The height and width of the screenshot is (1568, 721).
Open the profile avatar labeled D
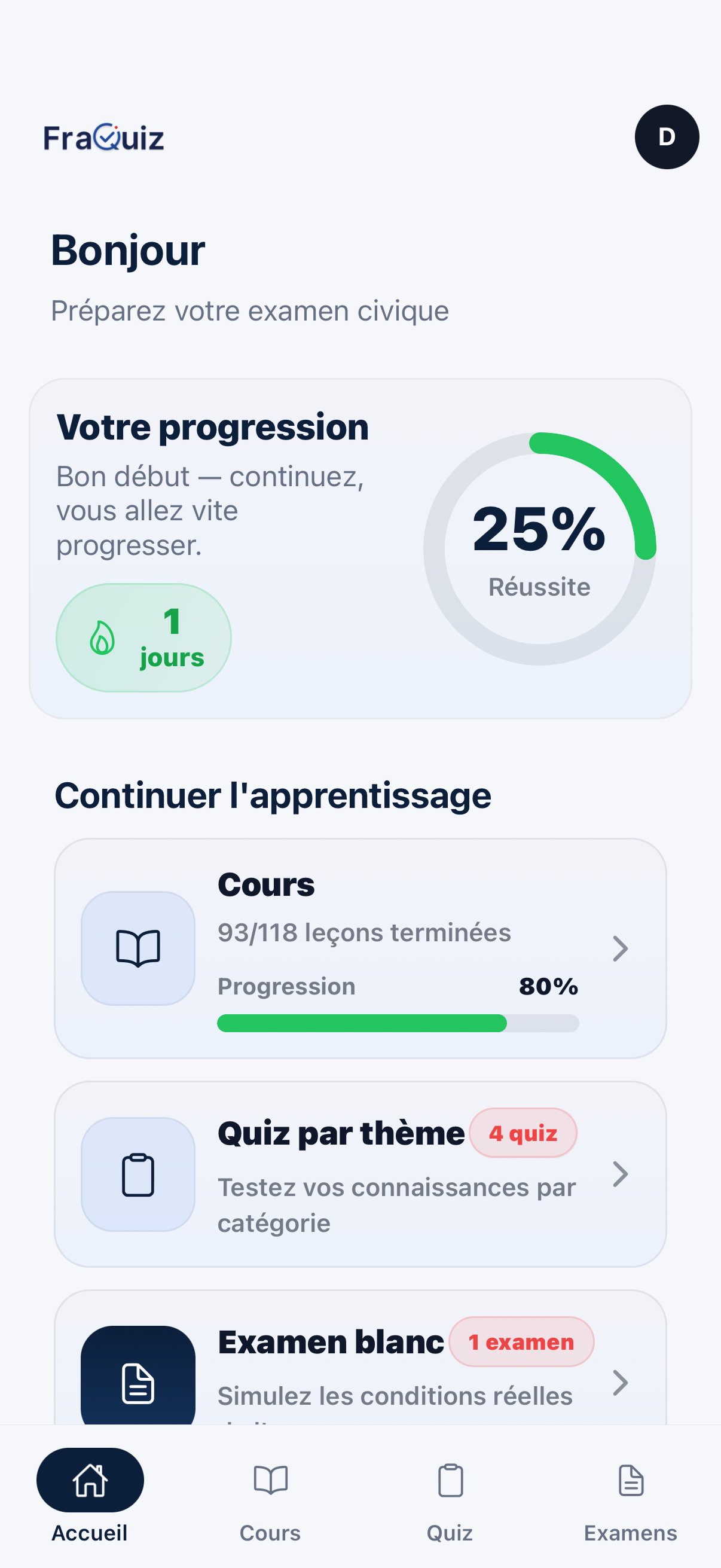666,136
